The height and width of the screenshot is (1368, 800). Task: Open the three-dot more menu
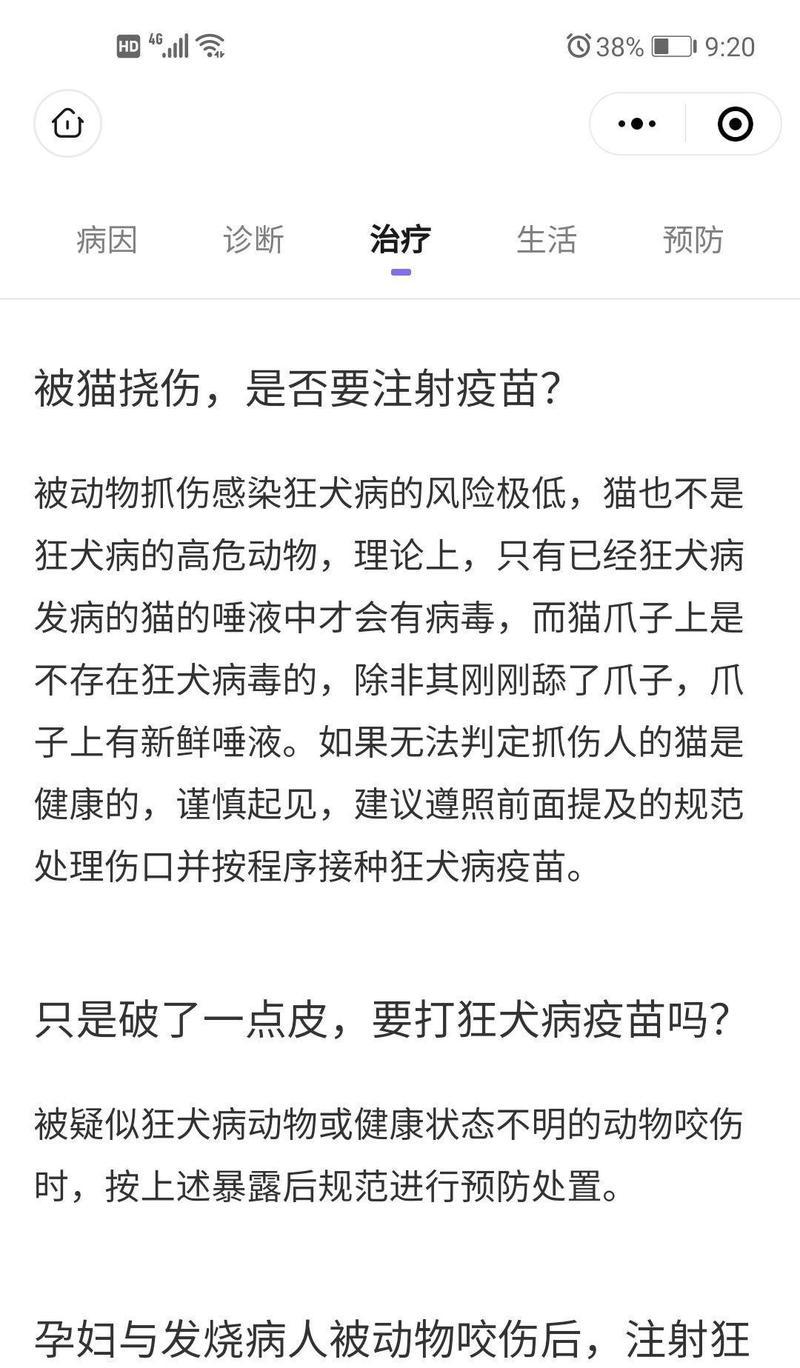637,124
